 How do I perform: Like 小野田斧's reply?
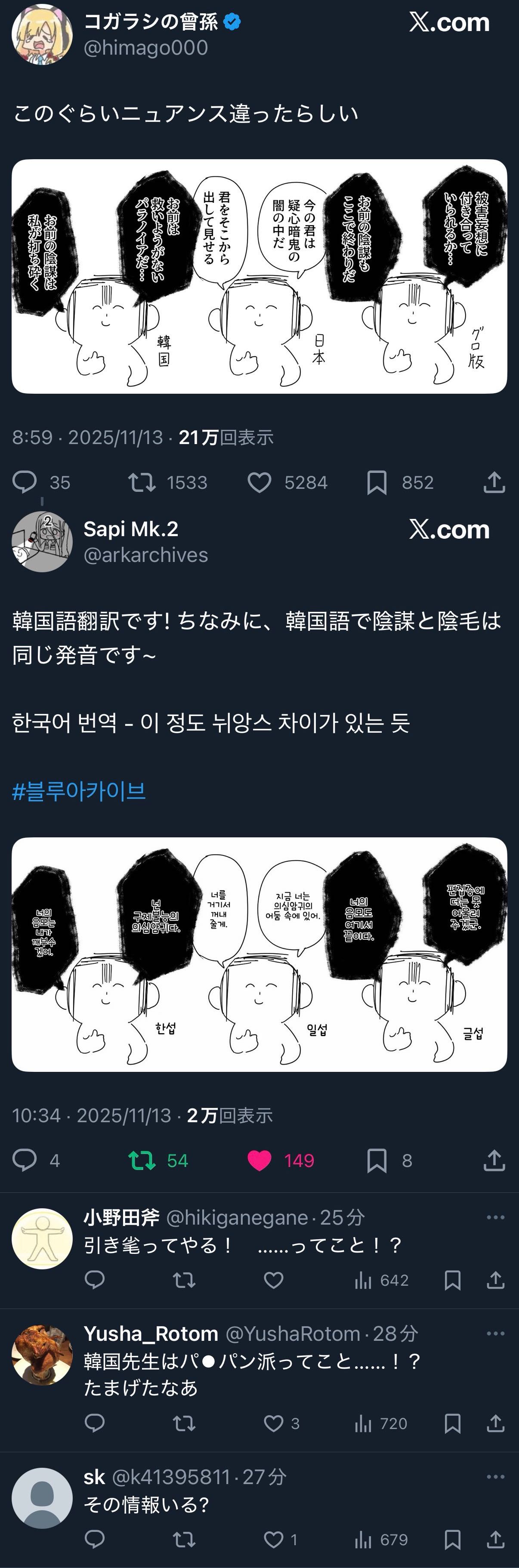pos(273,1280)
